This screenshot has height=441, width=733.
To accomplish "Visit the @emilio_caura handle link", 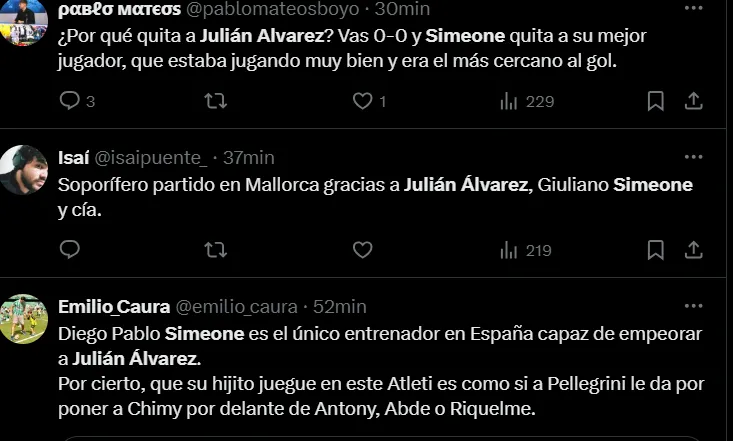I will tap(236, 306).
